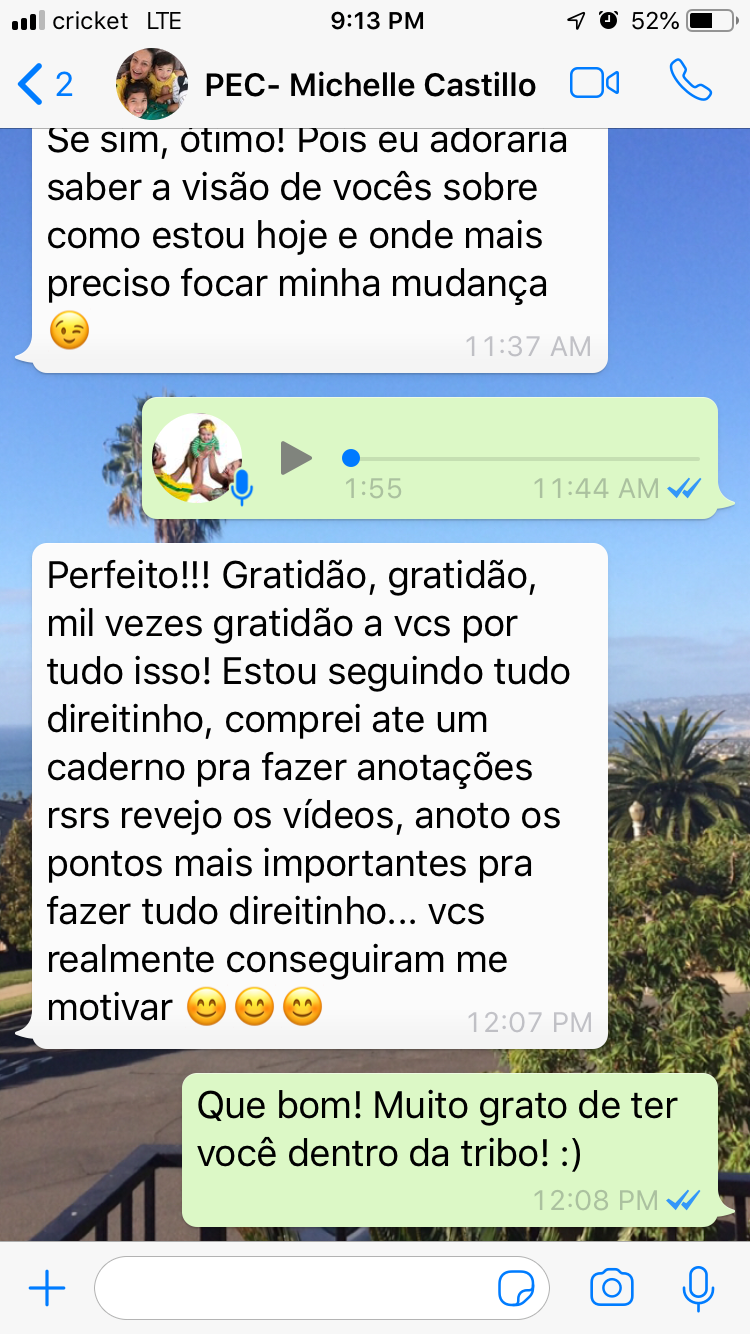Open PEC- Michelle Castillo contact info
This screenshot has width=750, height=1334.
[x=370, y=85]
